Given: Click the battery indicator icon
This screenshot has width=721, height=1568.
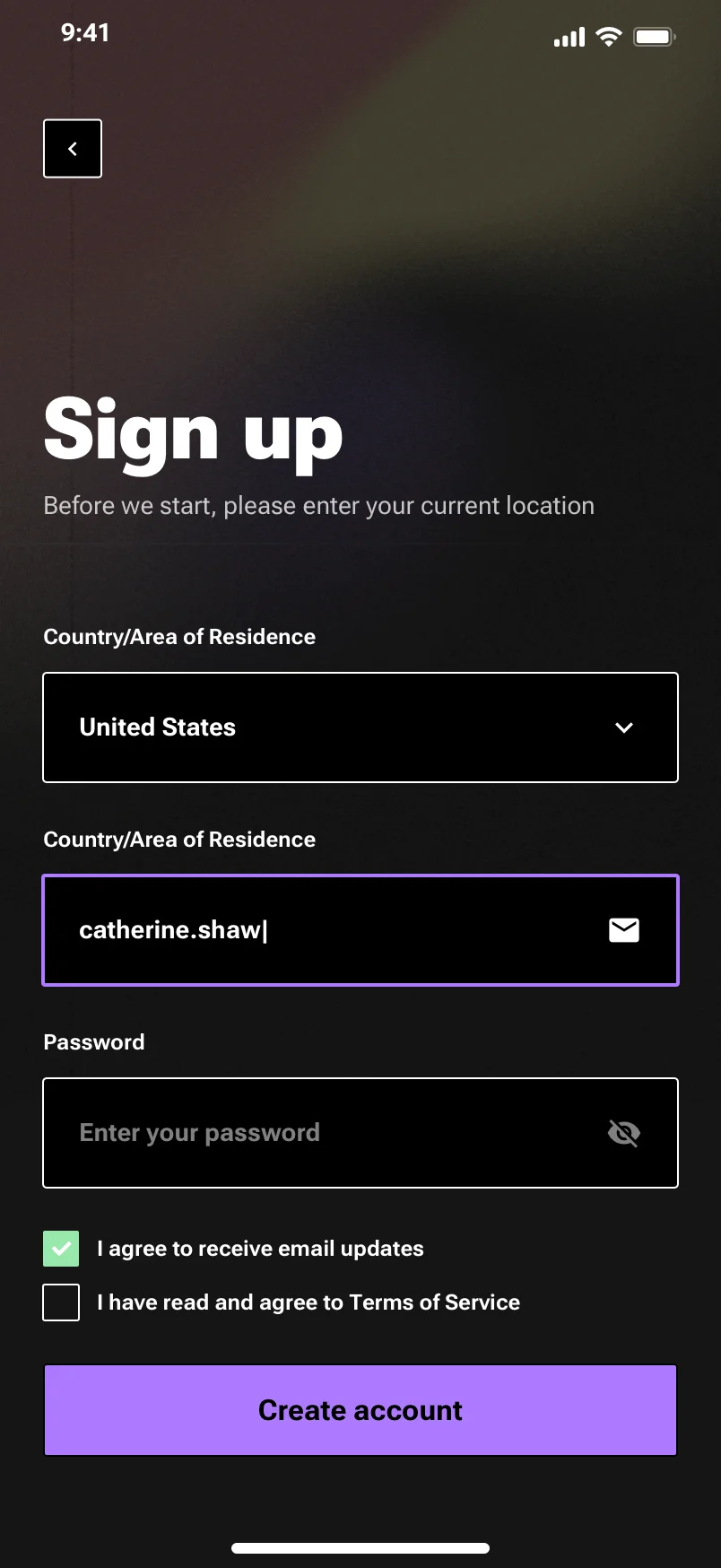Looking at the screenshot, I should point(654,37).
